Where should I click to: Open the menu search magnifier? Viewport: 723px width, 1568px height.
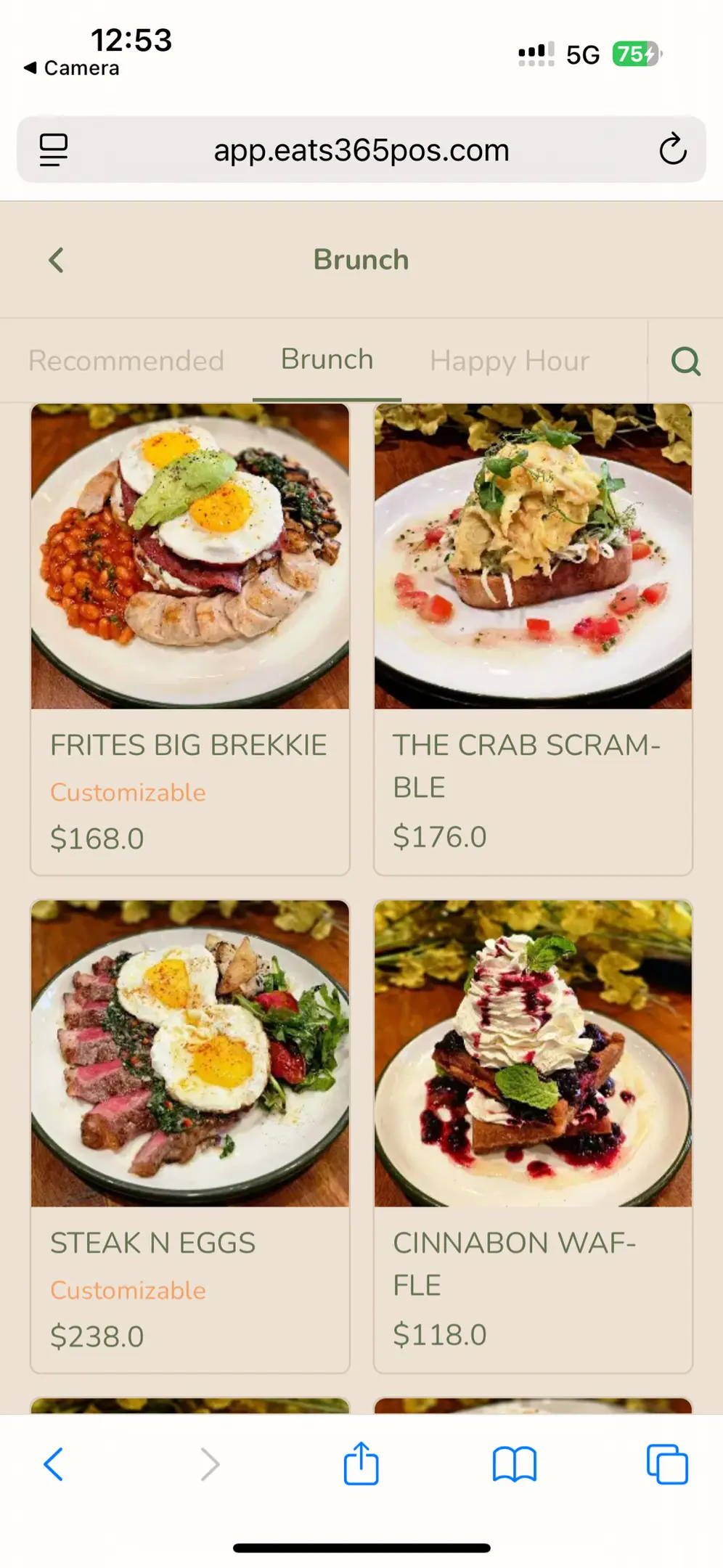pyautogui.click(x=685, y=361)
